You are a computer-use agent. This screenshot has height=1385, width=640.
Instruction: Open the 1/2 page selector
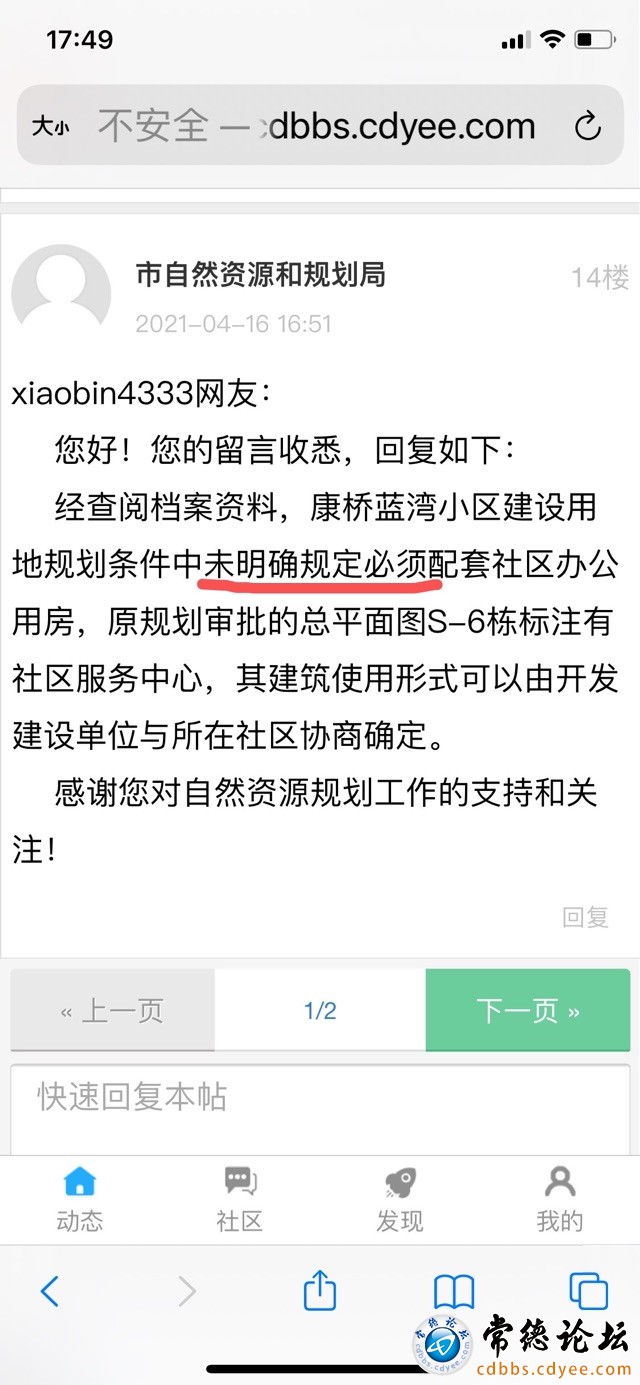[x=320, y=1011]
